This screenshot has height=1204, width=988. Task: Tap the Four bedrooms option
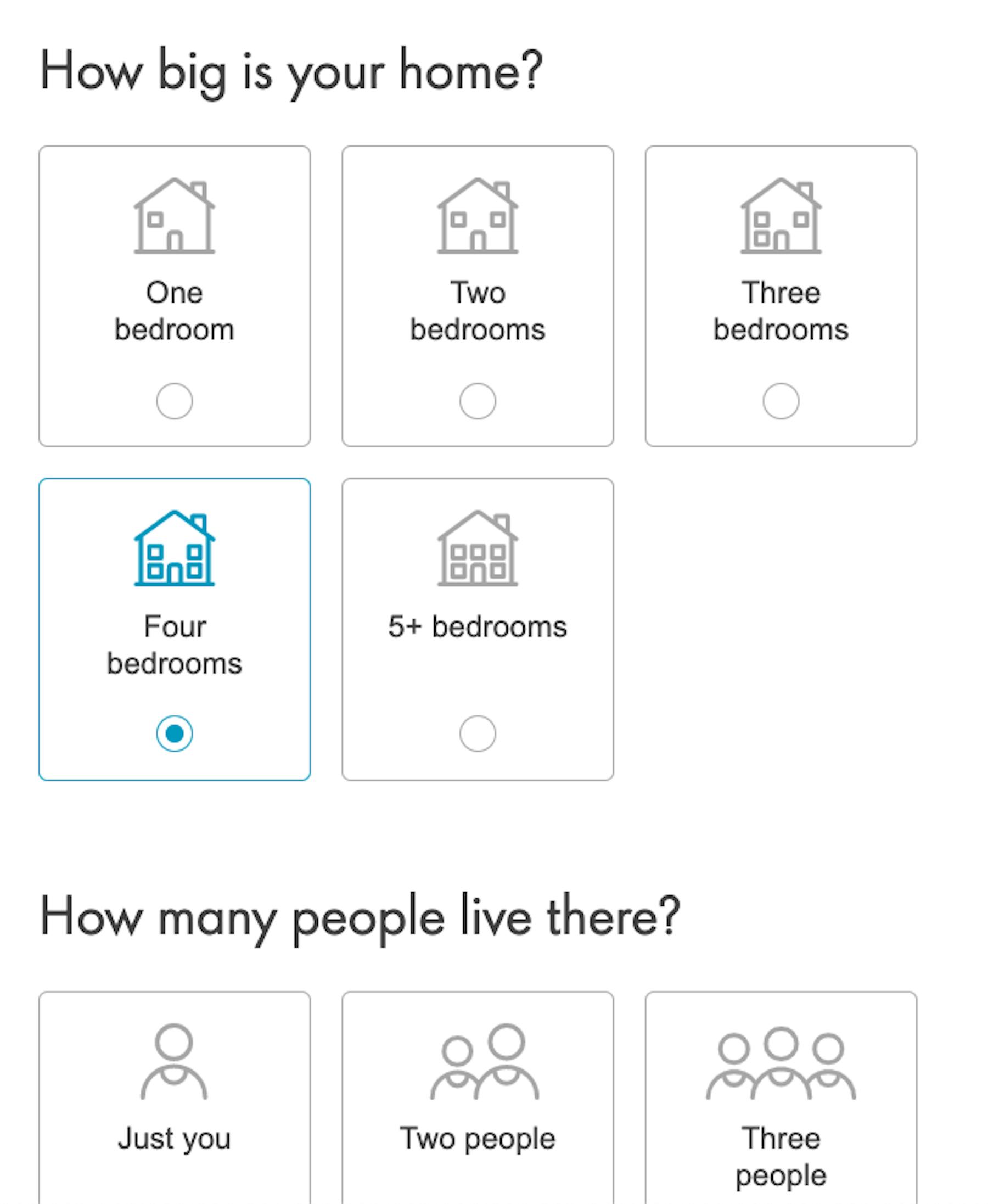pos(174,733)
